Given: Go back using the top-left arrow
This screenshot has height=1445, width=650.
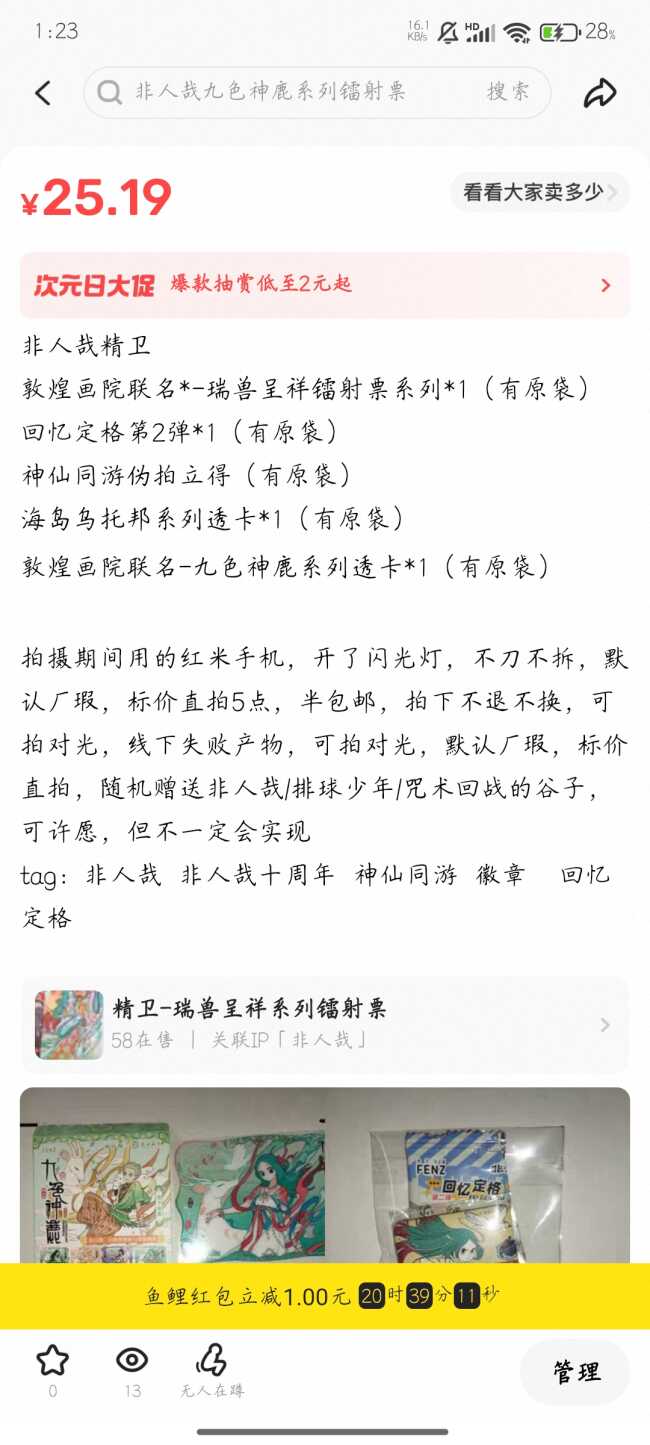Looking at the screenshot, I should click(42, 93).
